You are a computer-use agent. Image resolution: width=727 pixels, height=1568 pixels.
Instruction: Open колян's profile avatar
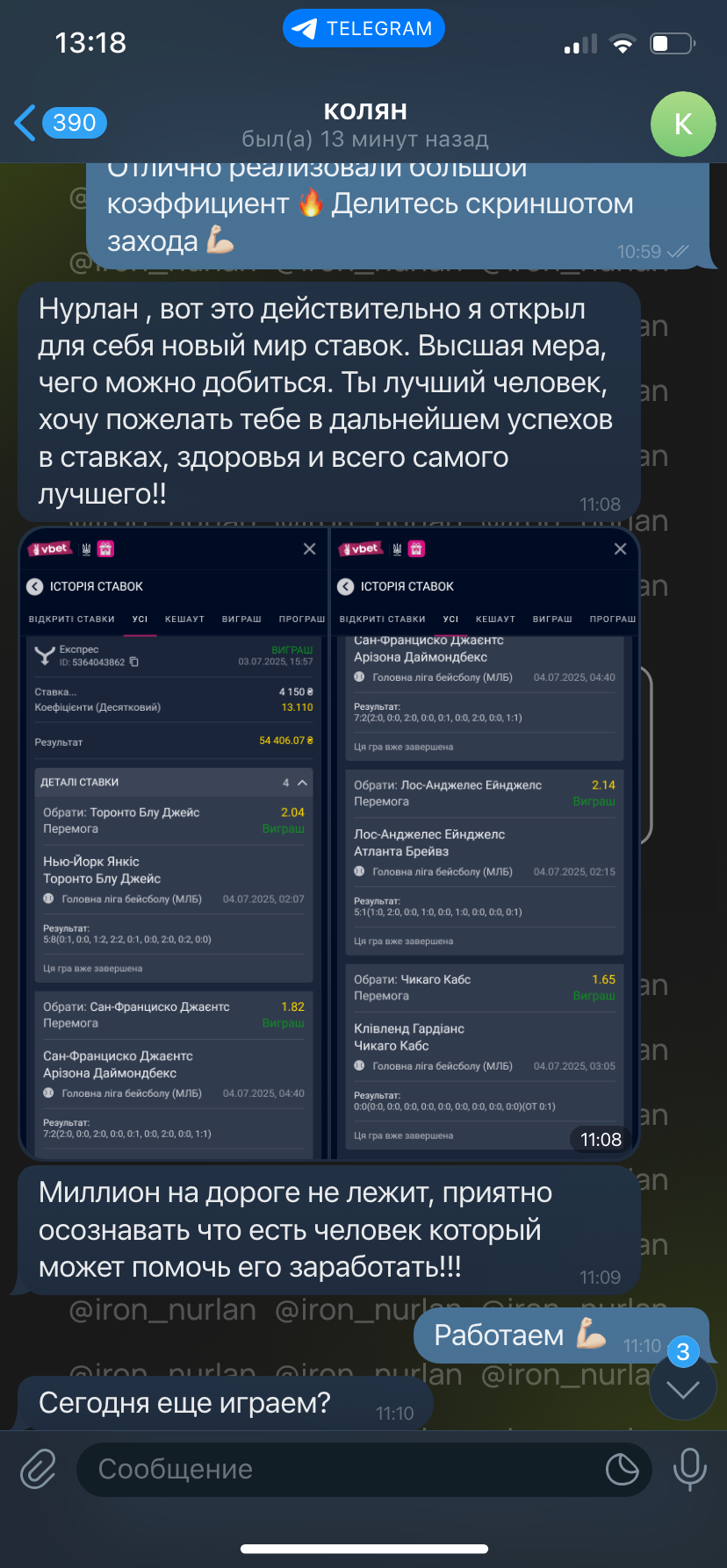point(683,124)
